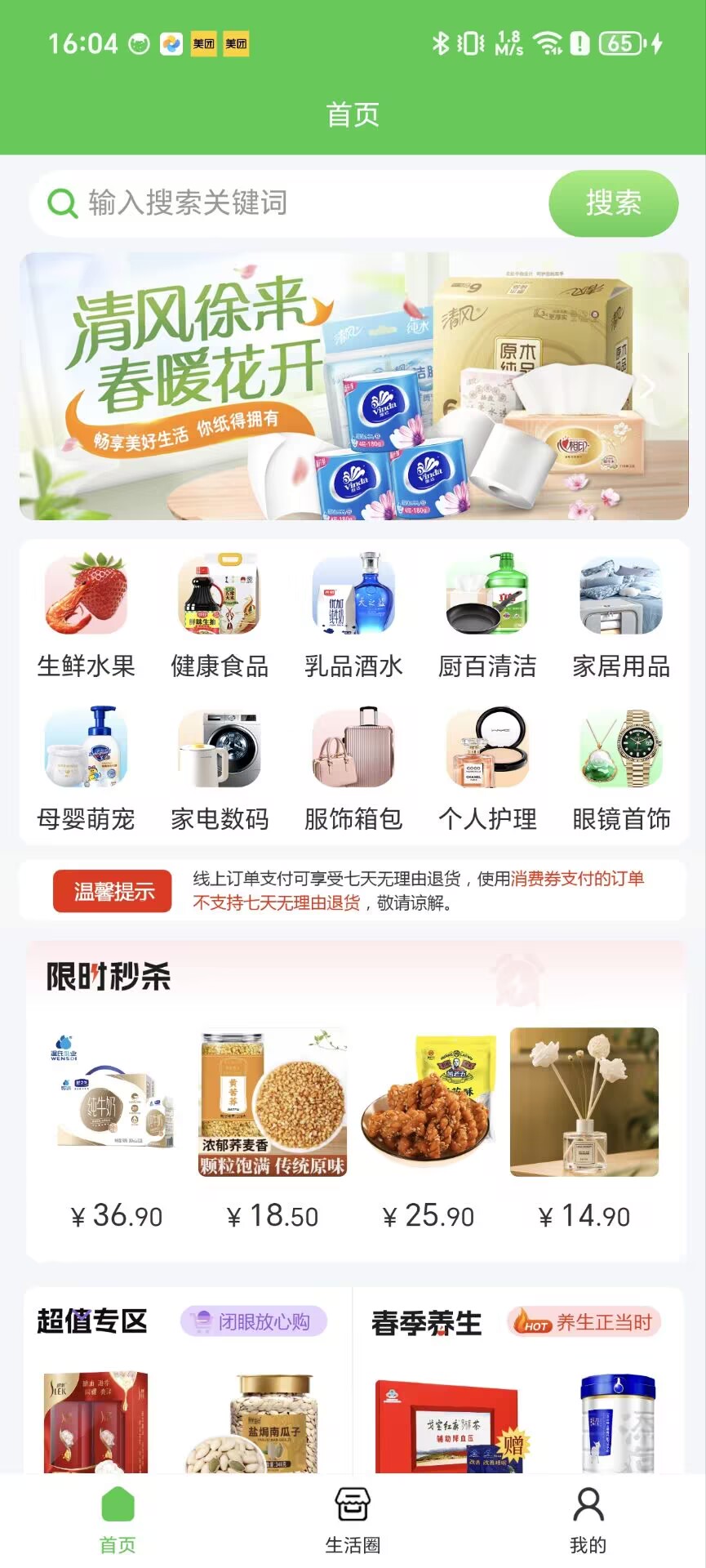Tap the 闭眼放心购 chip in 超值专区
The width and height of the screenshot is (706, 1568).
(x=253, y=1321)
